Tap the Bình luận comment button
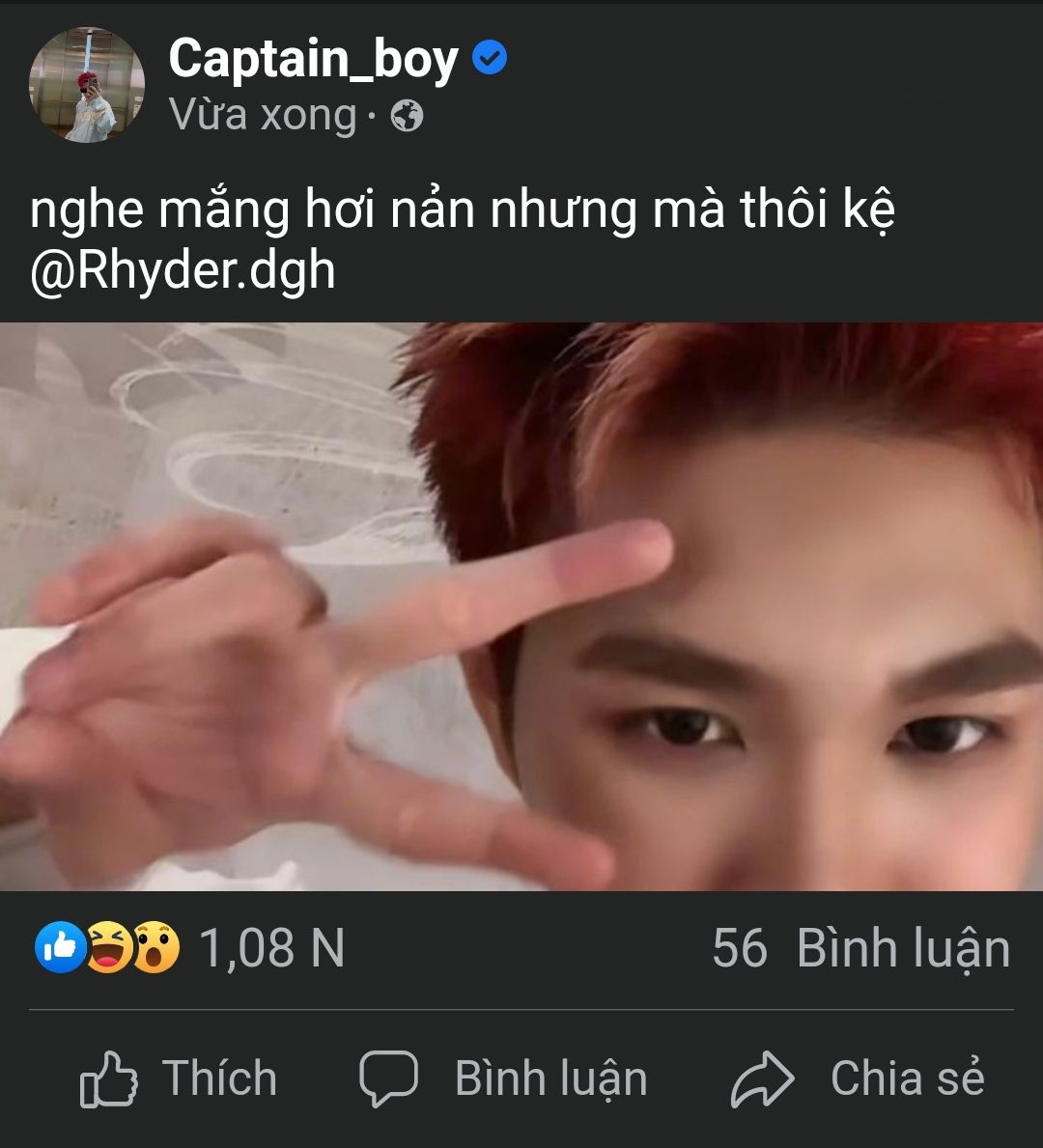Screen dimensions: 1043x1148 [x=503, y=1078]
